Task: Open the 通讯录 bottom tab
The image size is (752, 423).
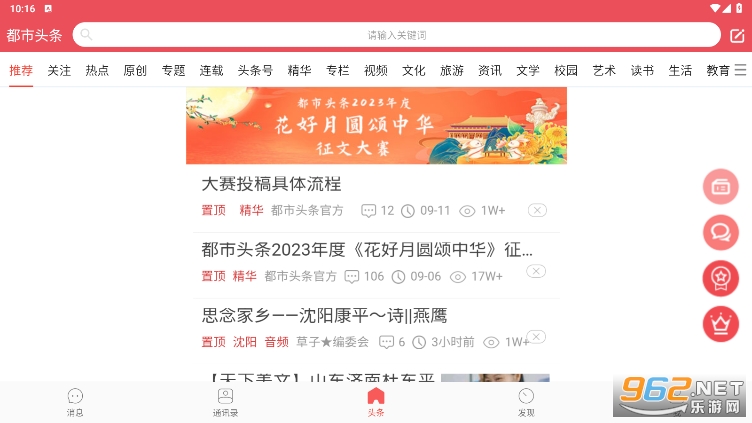Action: [225, 402]
